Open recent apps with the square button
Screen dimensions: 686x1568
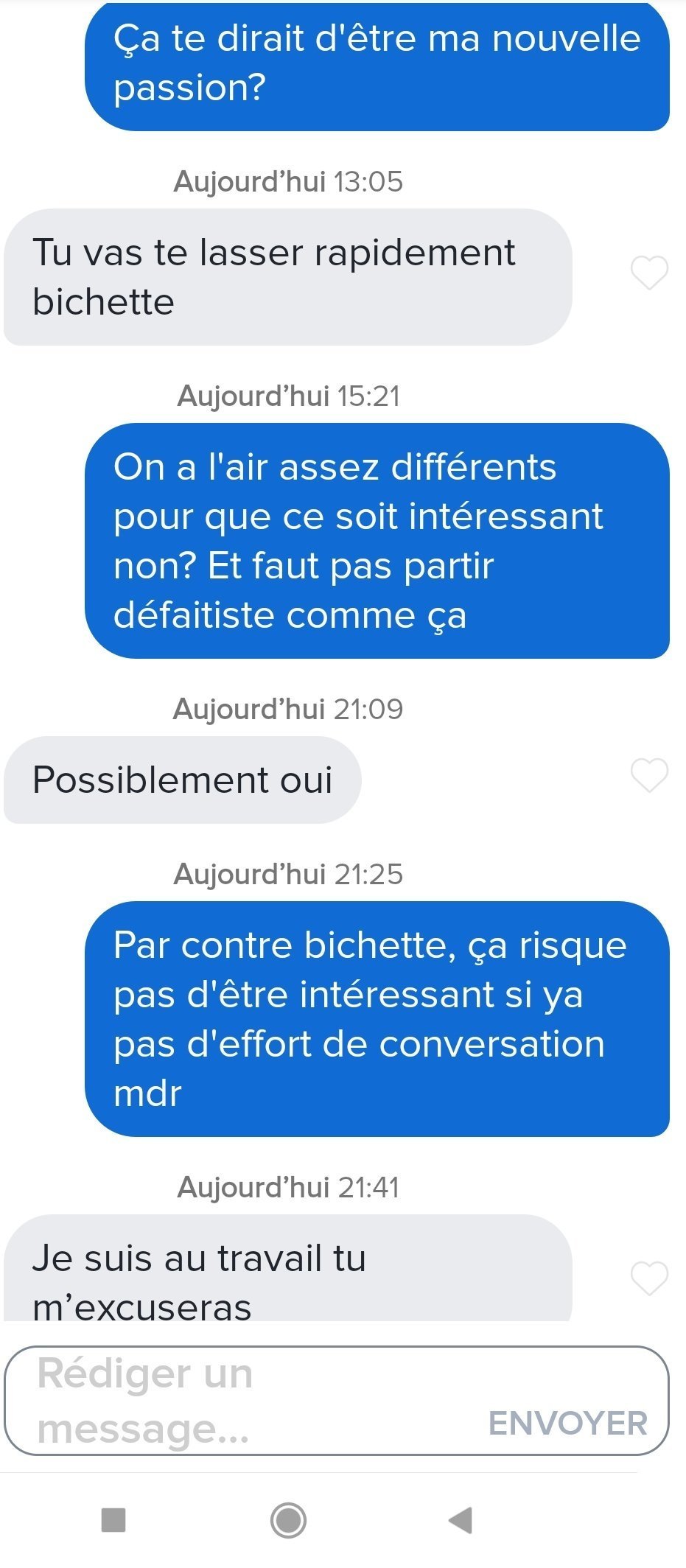(113, 1519)
